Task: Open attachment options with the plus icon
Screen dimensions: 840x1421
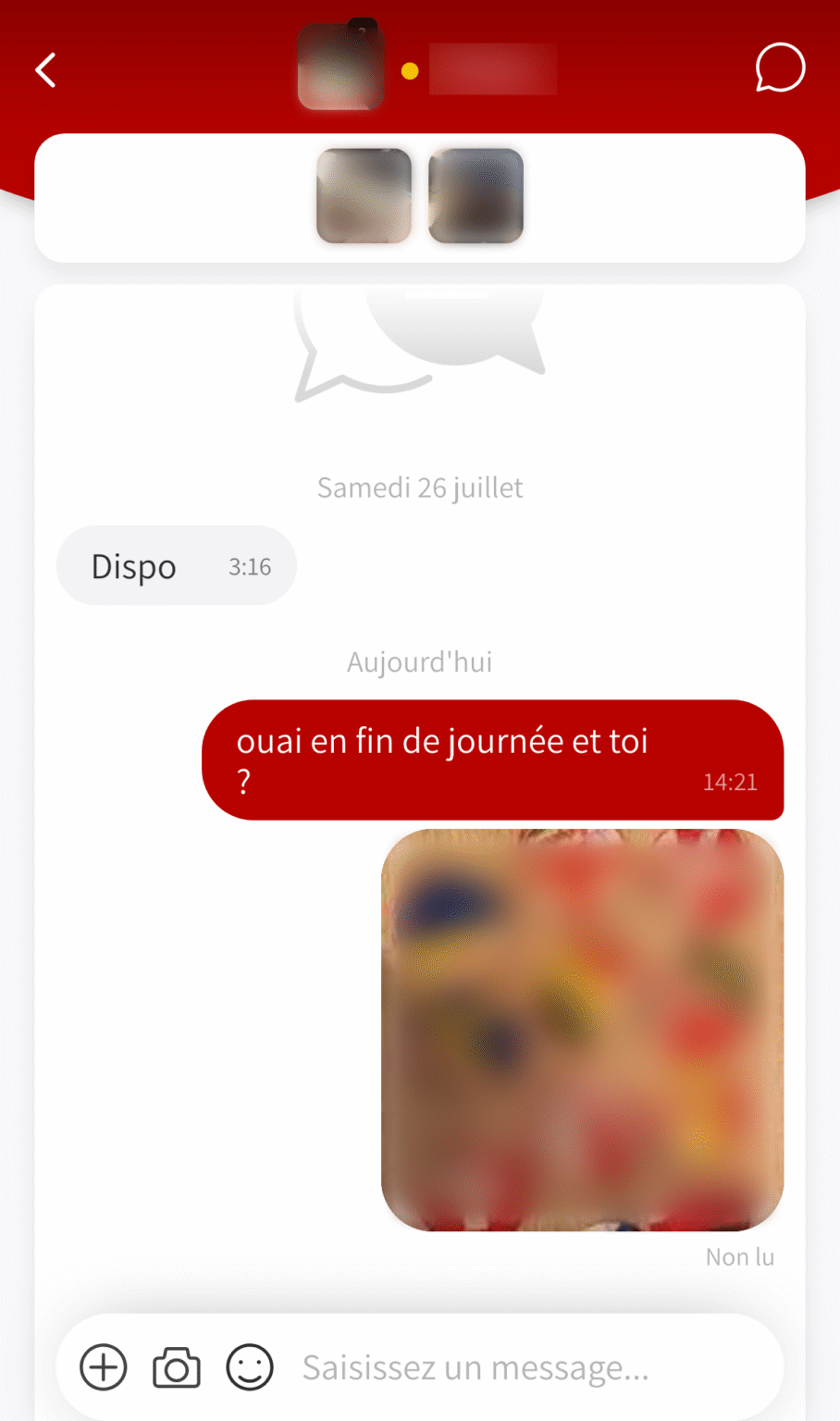Action: [103, 1366]
